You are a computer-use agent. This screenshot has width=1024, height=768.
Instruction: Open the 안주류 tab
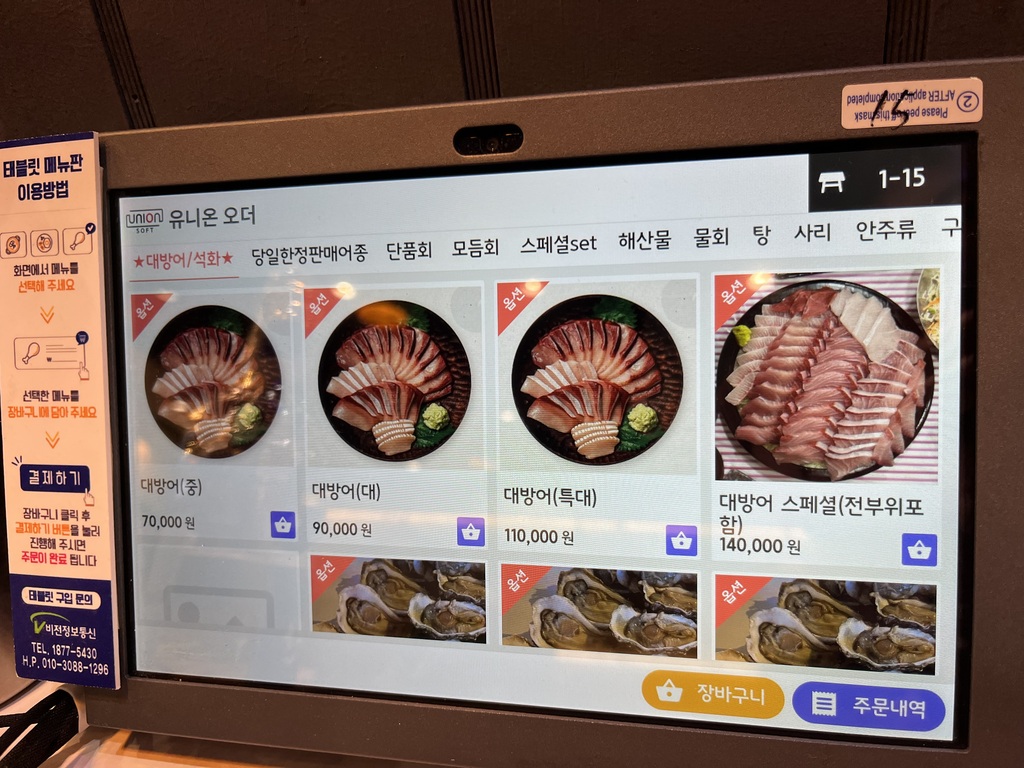(885, 231)
